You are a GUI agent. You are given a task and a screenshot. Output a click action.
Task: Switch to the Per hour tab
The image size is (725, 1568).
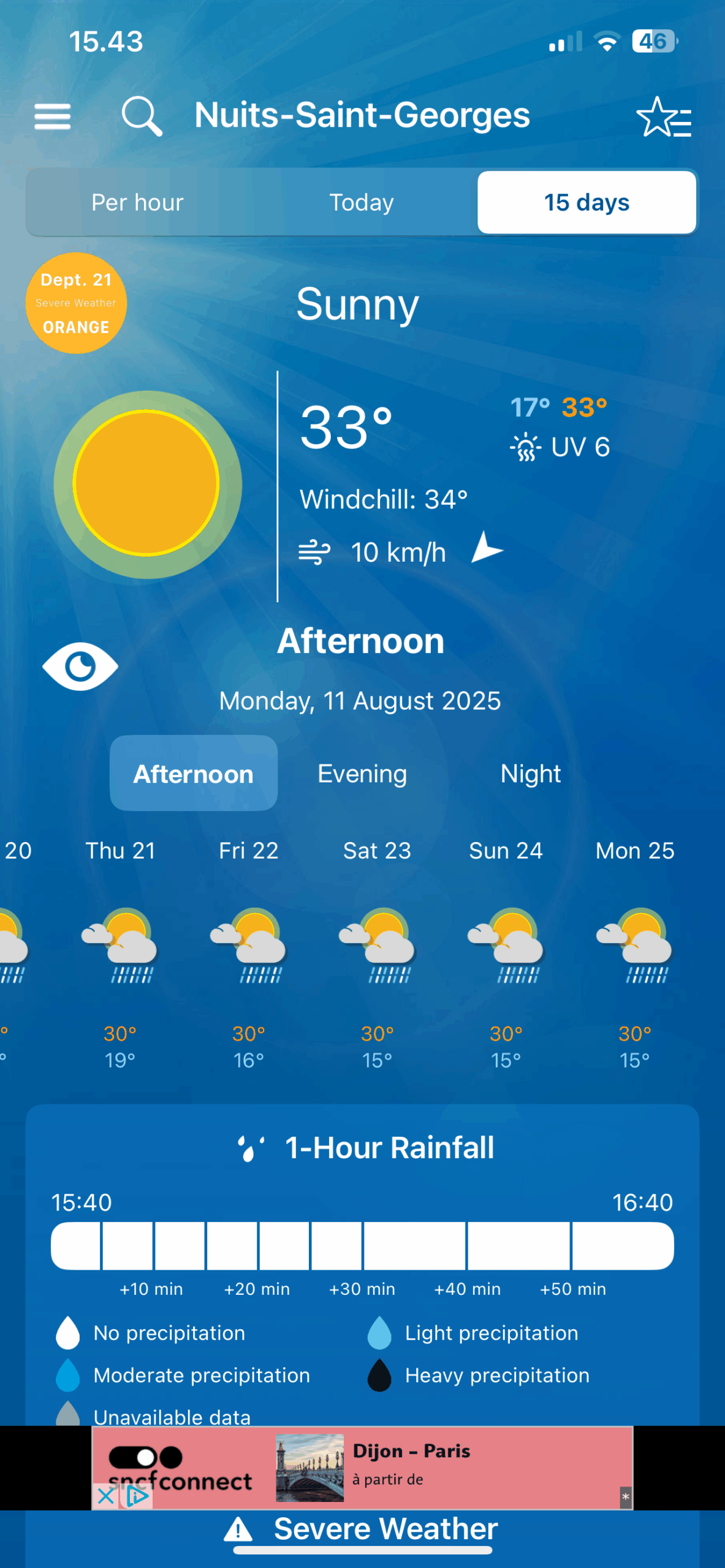pos(138,202)
